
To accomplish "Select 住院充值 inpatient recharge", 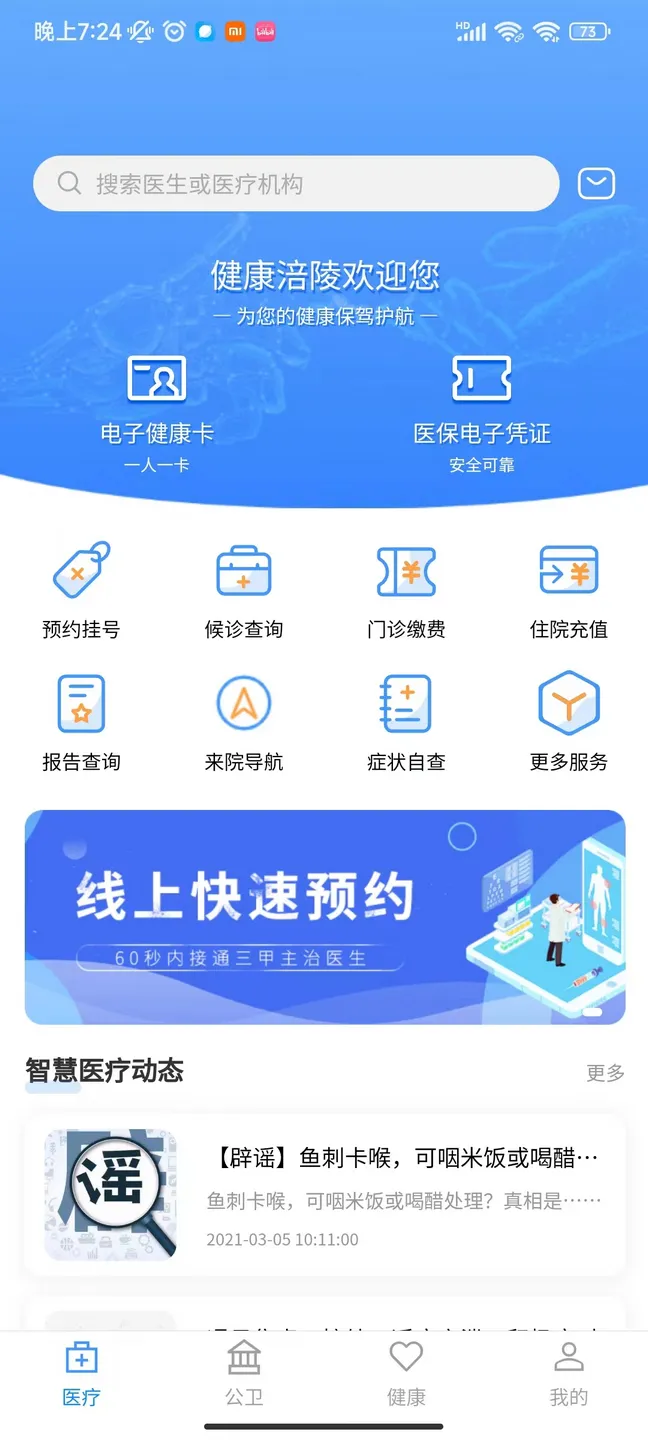I will 568,591.
